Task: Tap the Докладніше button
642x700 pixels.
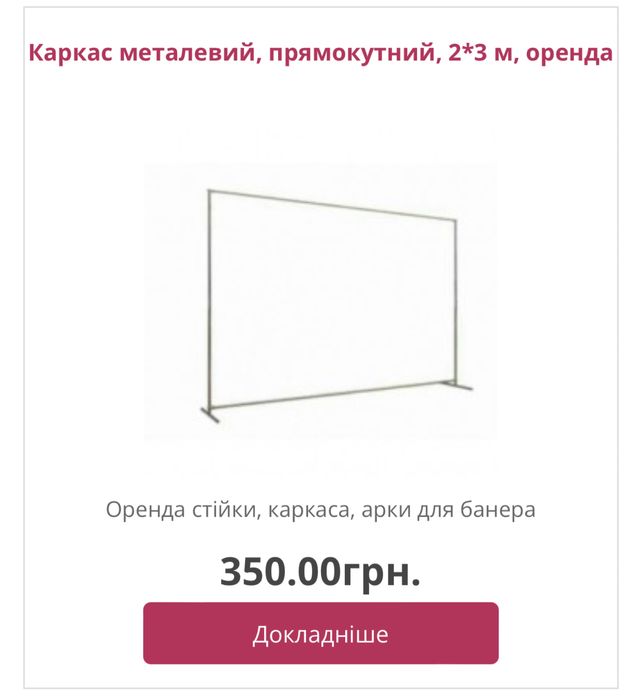Action: coord(320,633)
